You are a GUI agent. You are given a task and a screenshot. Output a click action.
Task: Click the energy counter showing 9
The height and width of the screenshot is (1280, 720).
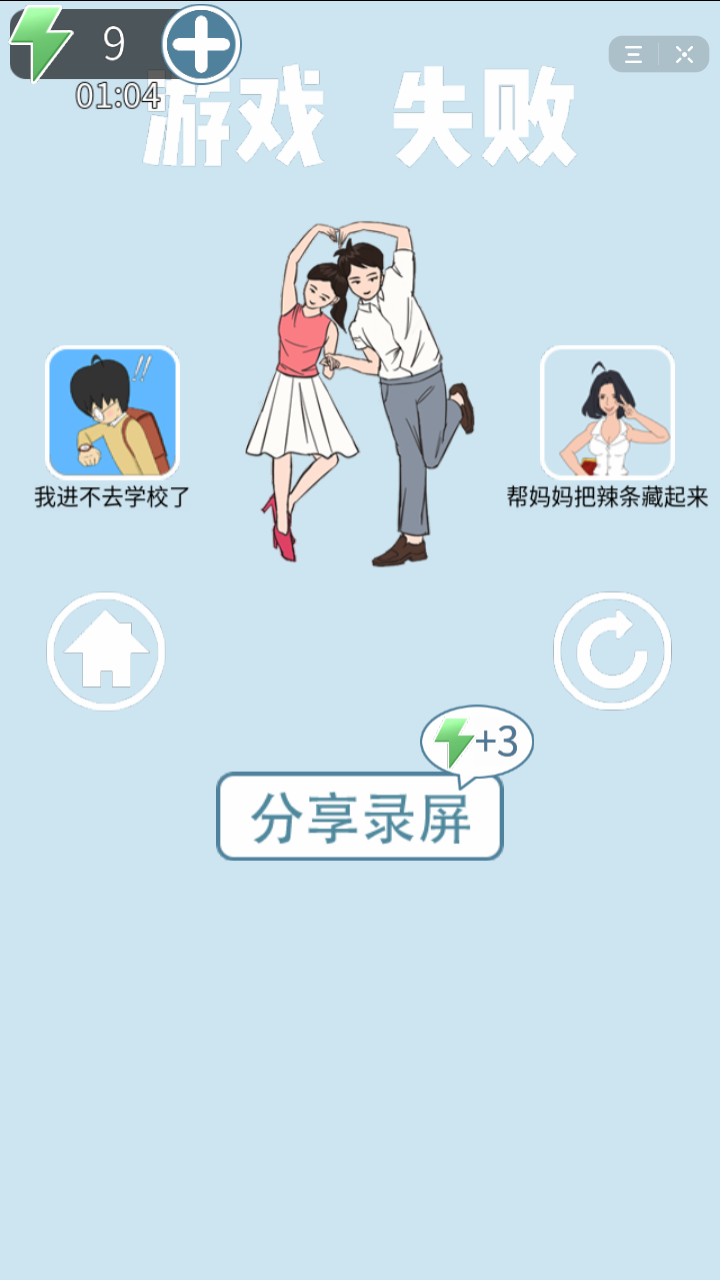[x=113, y=42]
